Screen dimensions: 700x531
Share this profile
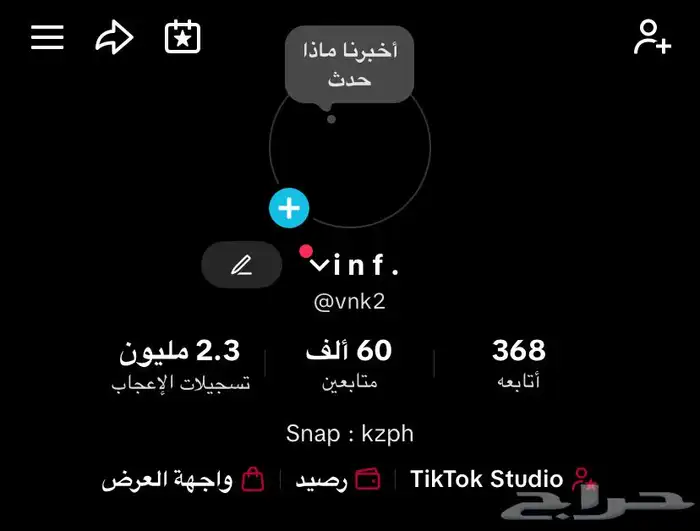(x=114, y=38)
